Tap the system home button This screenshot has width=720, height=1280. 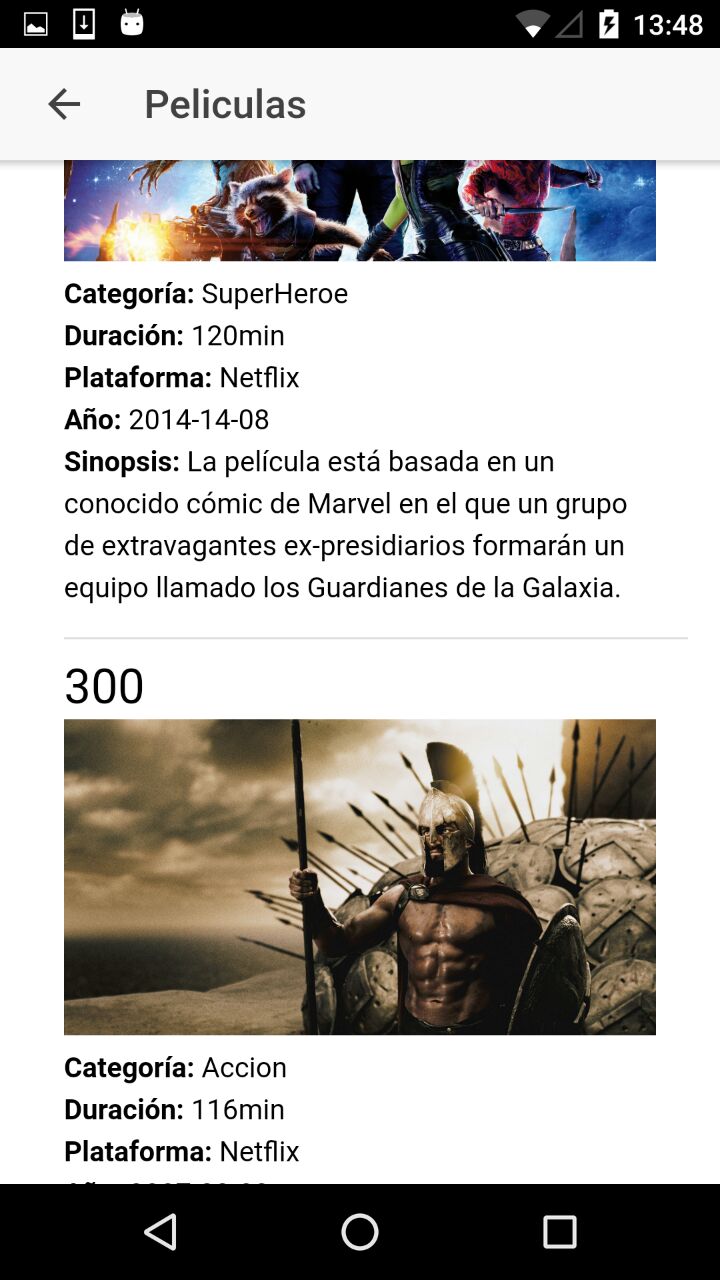pos(360,1232)
